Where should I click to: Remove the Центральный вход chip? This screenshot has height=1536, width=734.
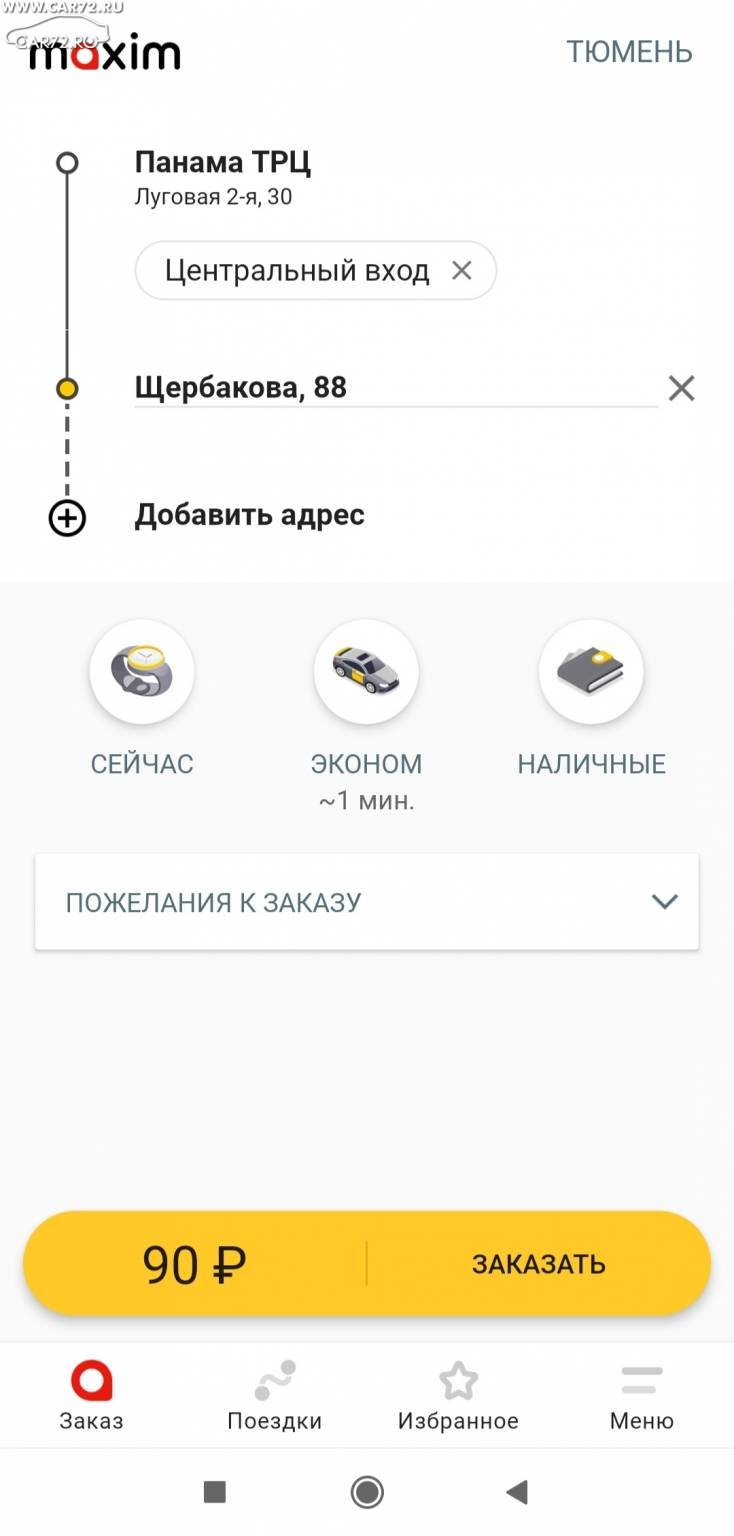461,270
